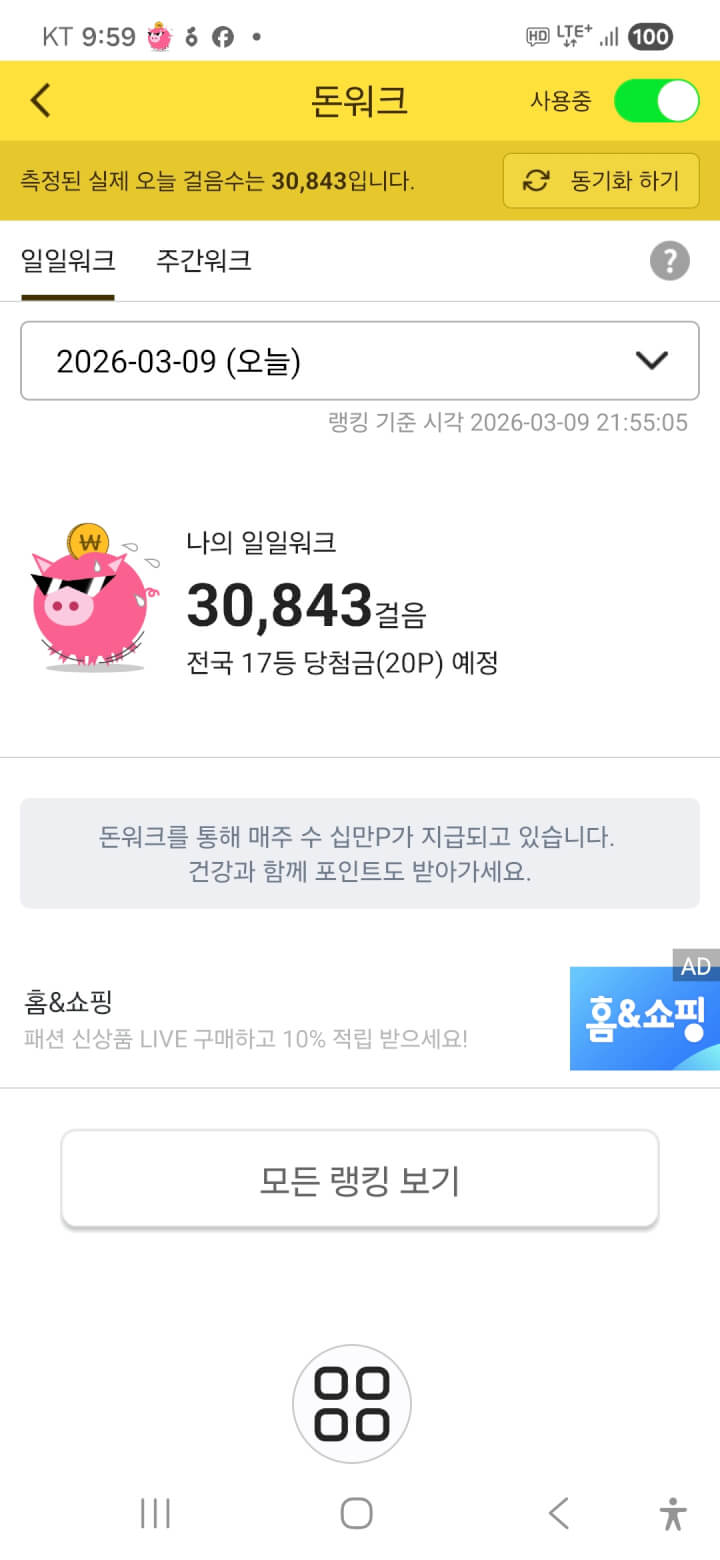Go back using the header arrow
The image size is (720, 1560).
41,101
